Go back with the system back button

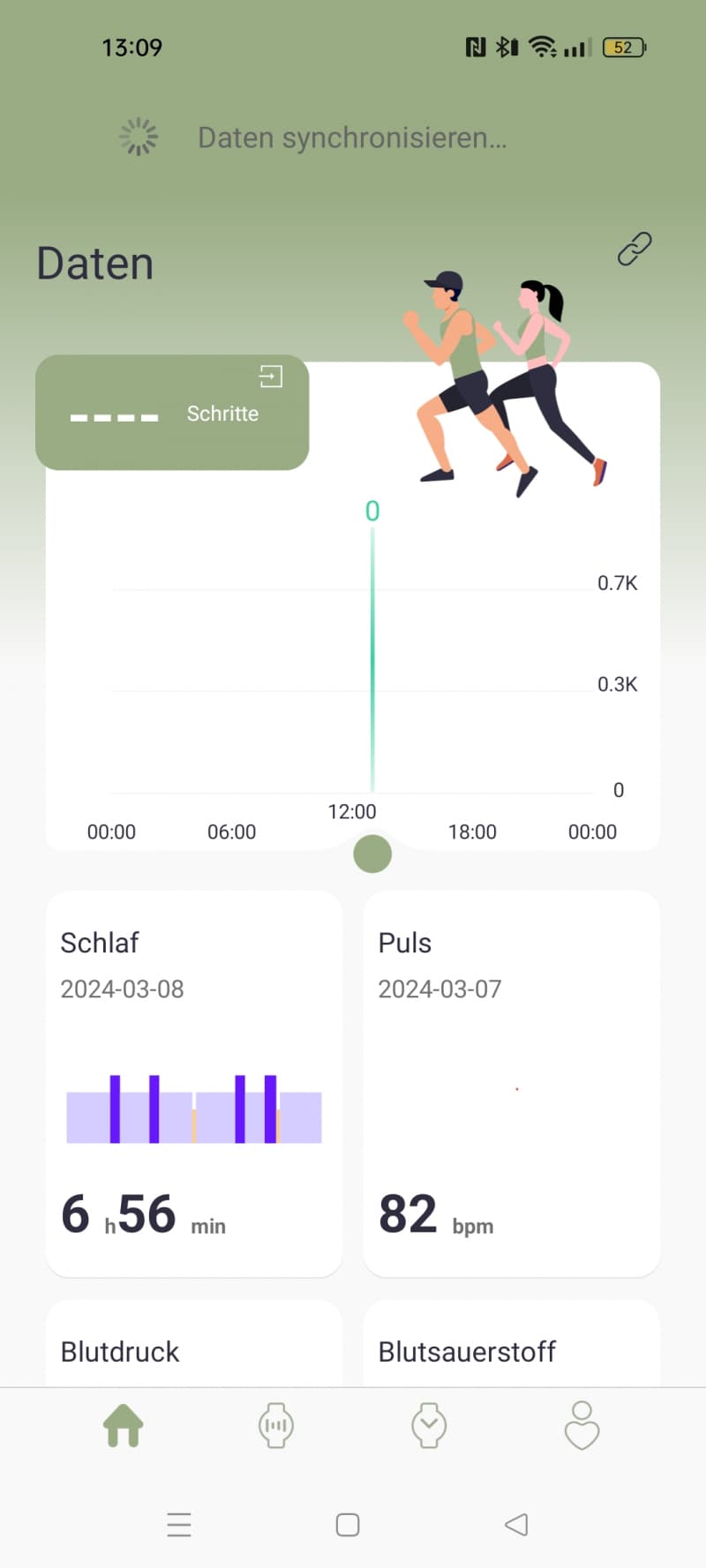click(x=516, y=1525)
